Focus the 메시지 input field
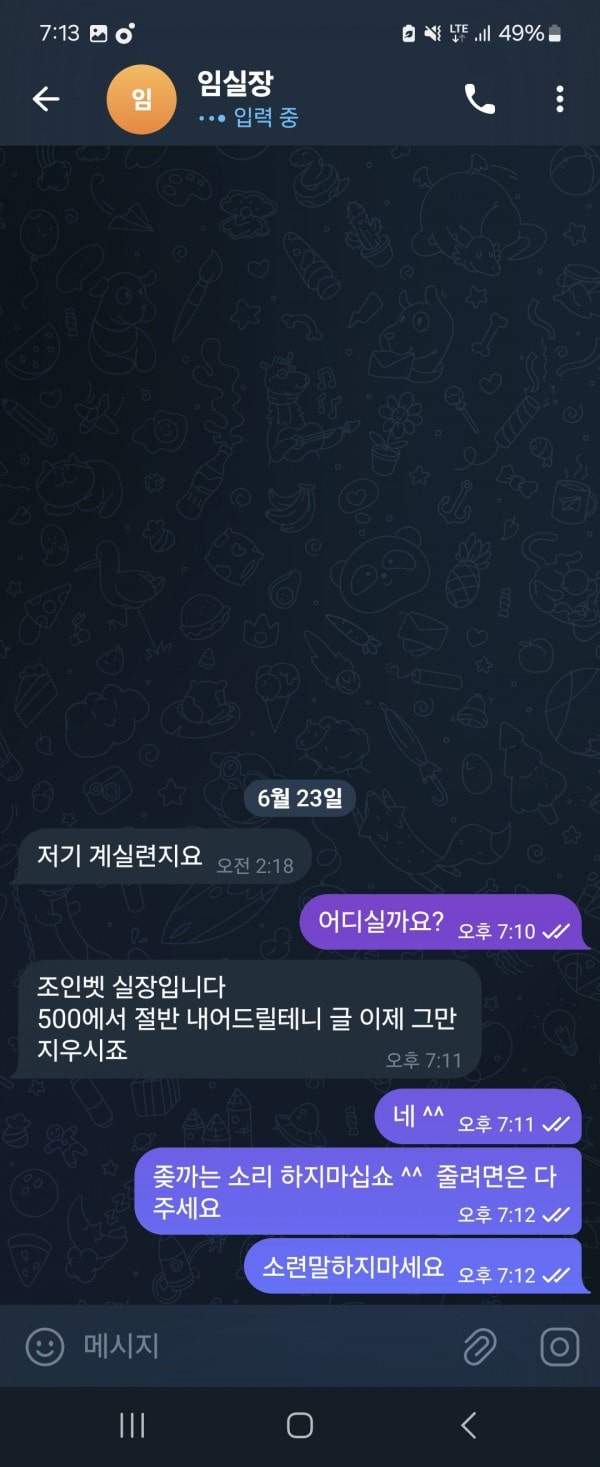600x1467 pixels. [x=260, y=1346]
